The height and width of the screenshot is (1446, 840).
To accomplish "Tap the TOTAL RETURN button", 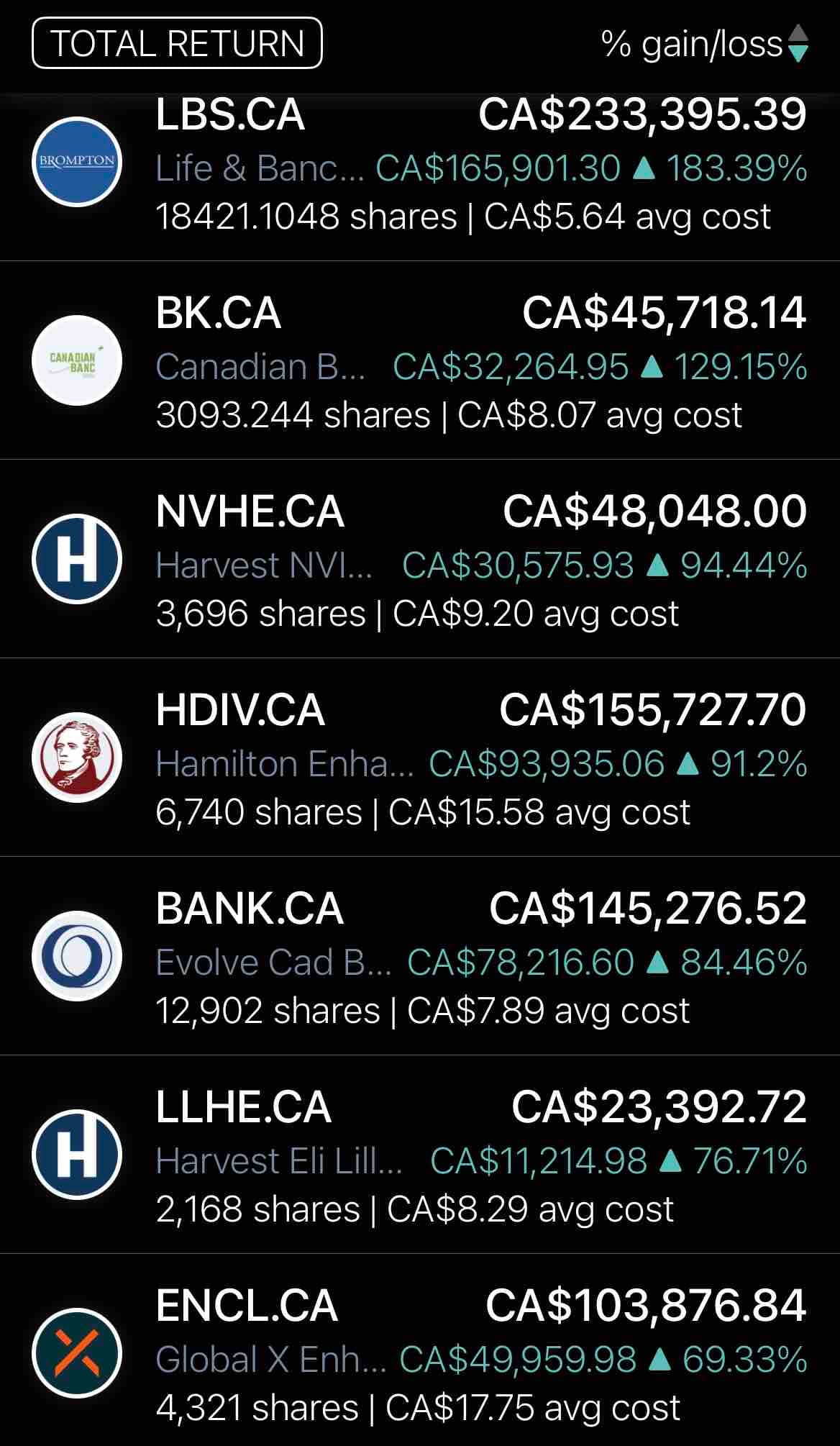I will [x=177, y=43].
